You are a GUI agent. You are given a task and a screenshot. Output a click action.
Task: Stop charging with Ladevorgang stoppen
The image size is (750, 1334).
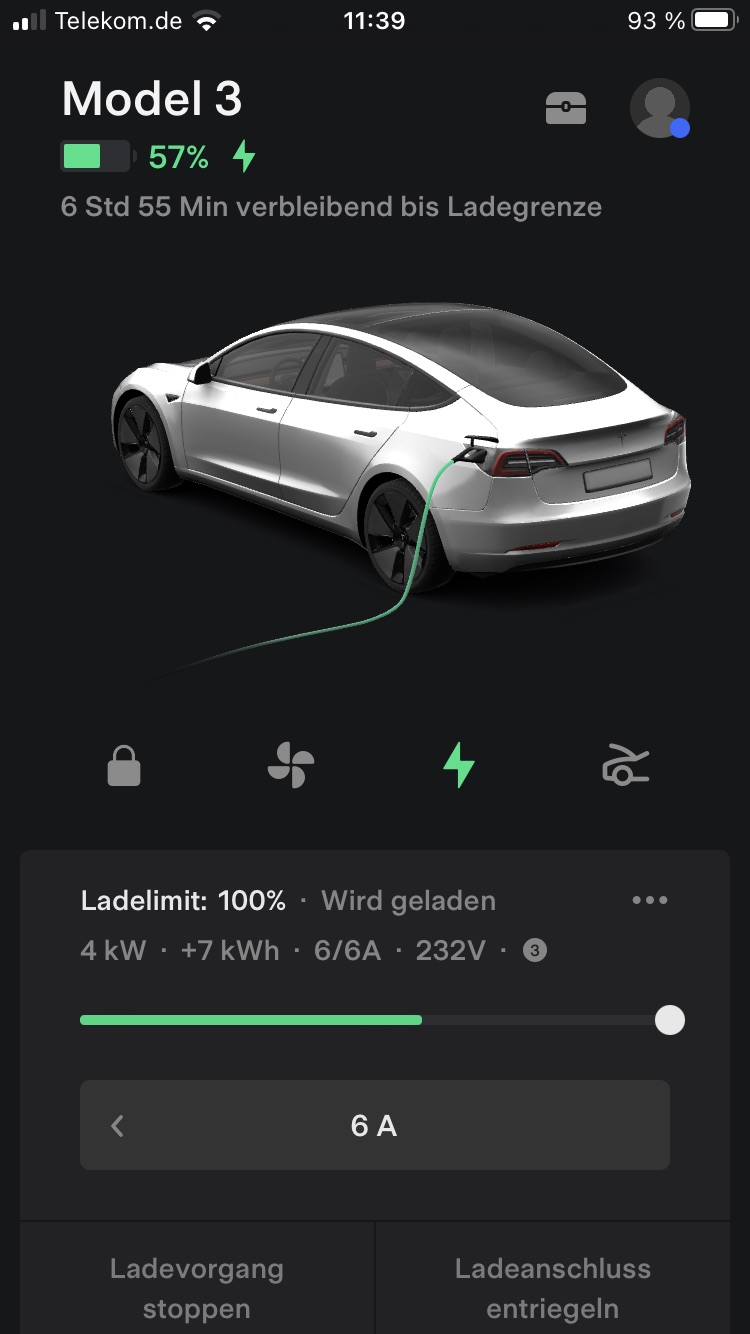tap(197, 1288)
